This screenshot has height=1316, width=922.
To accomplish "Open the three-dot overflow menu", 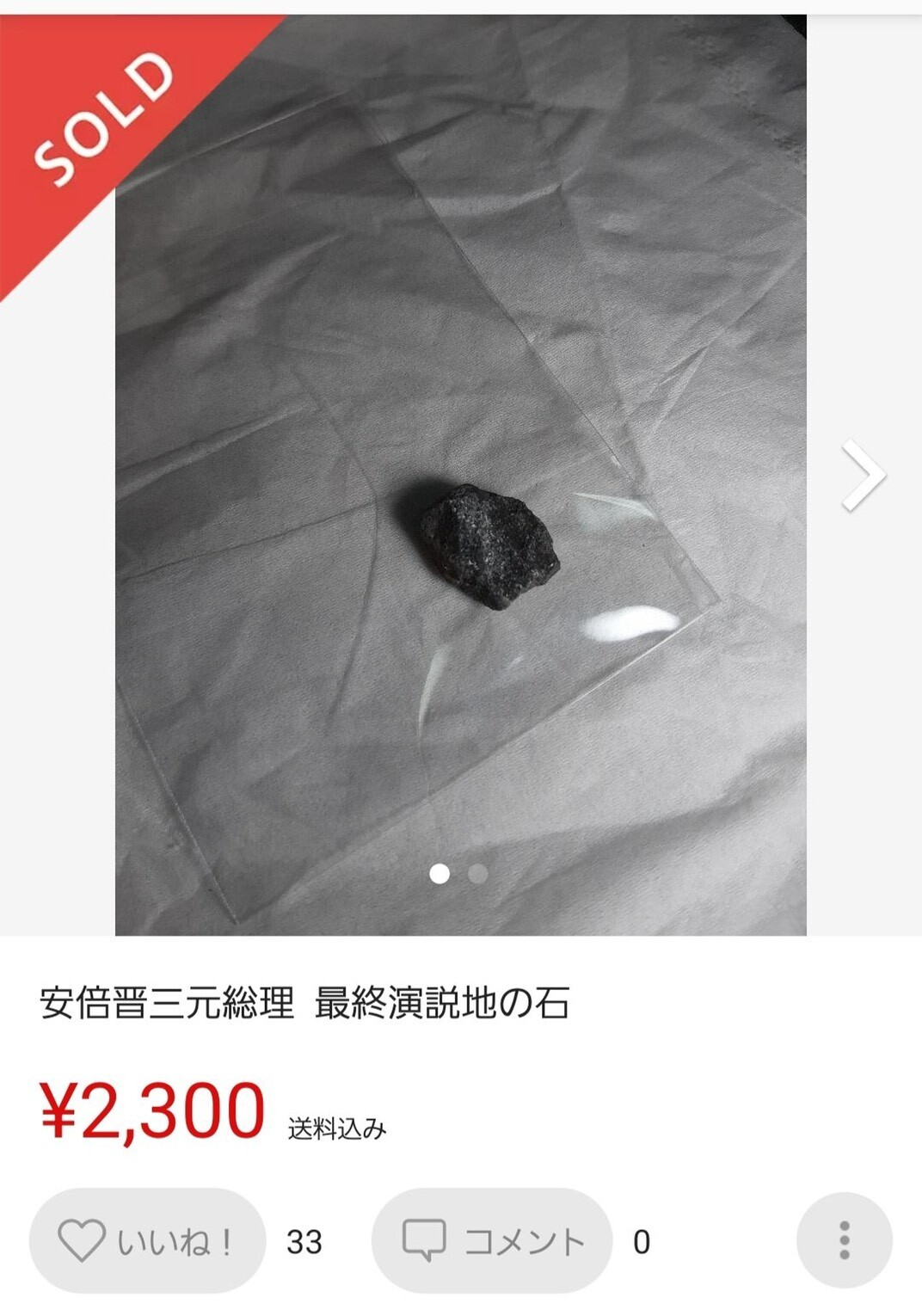I will pyautogui.click(x=844, y=1240).
